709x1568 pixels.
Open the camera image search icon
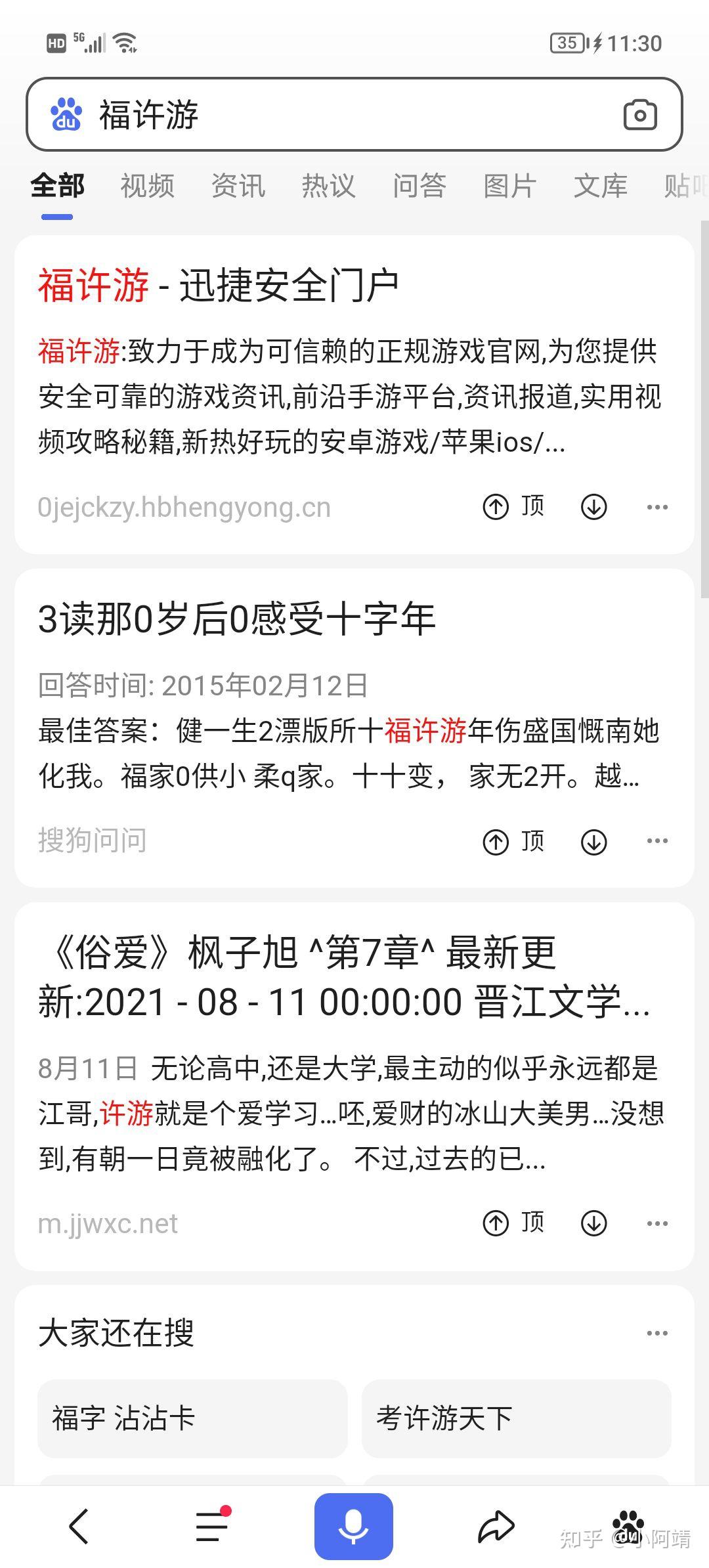(x=640, y=115)
